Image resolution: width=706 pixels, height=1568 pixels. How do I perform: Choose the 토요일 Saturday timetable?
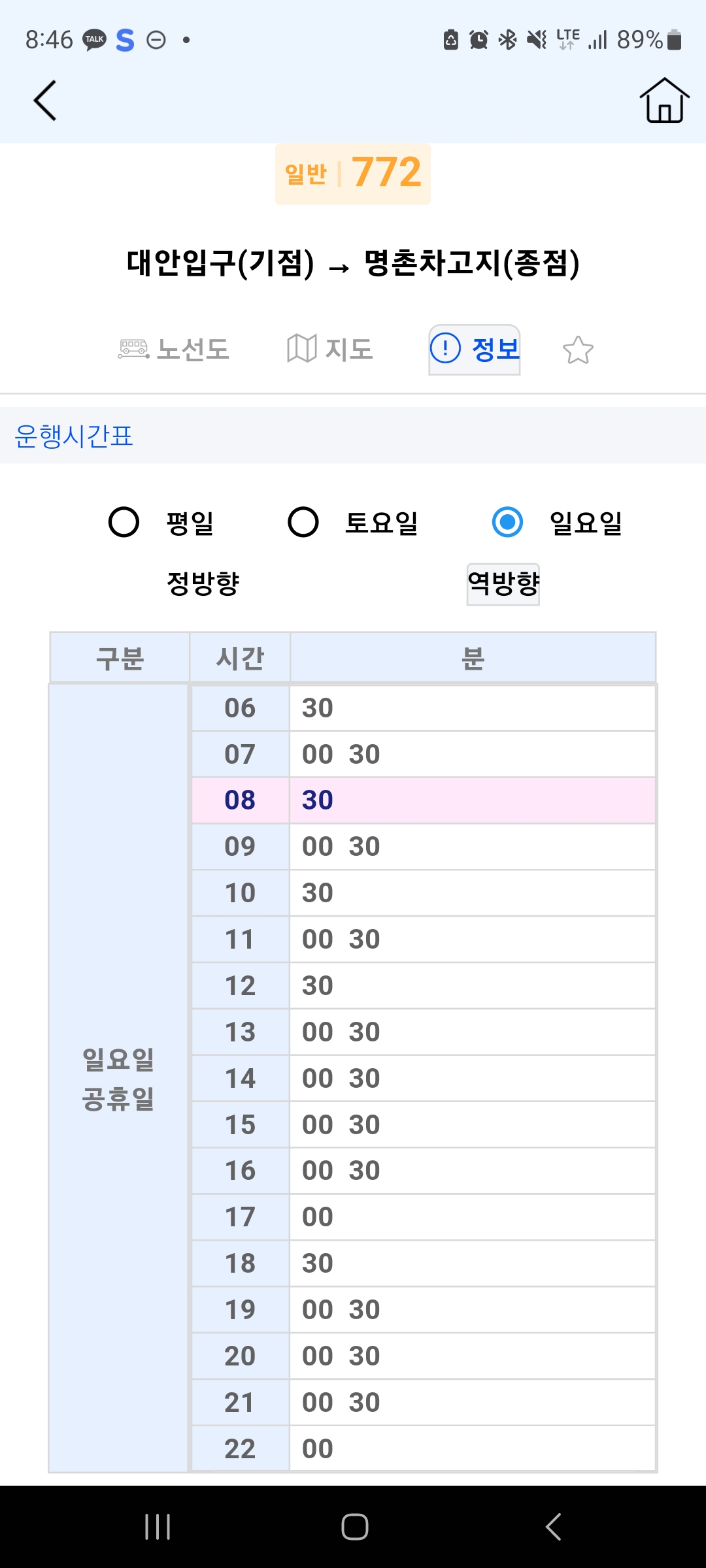coord(303,522)
